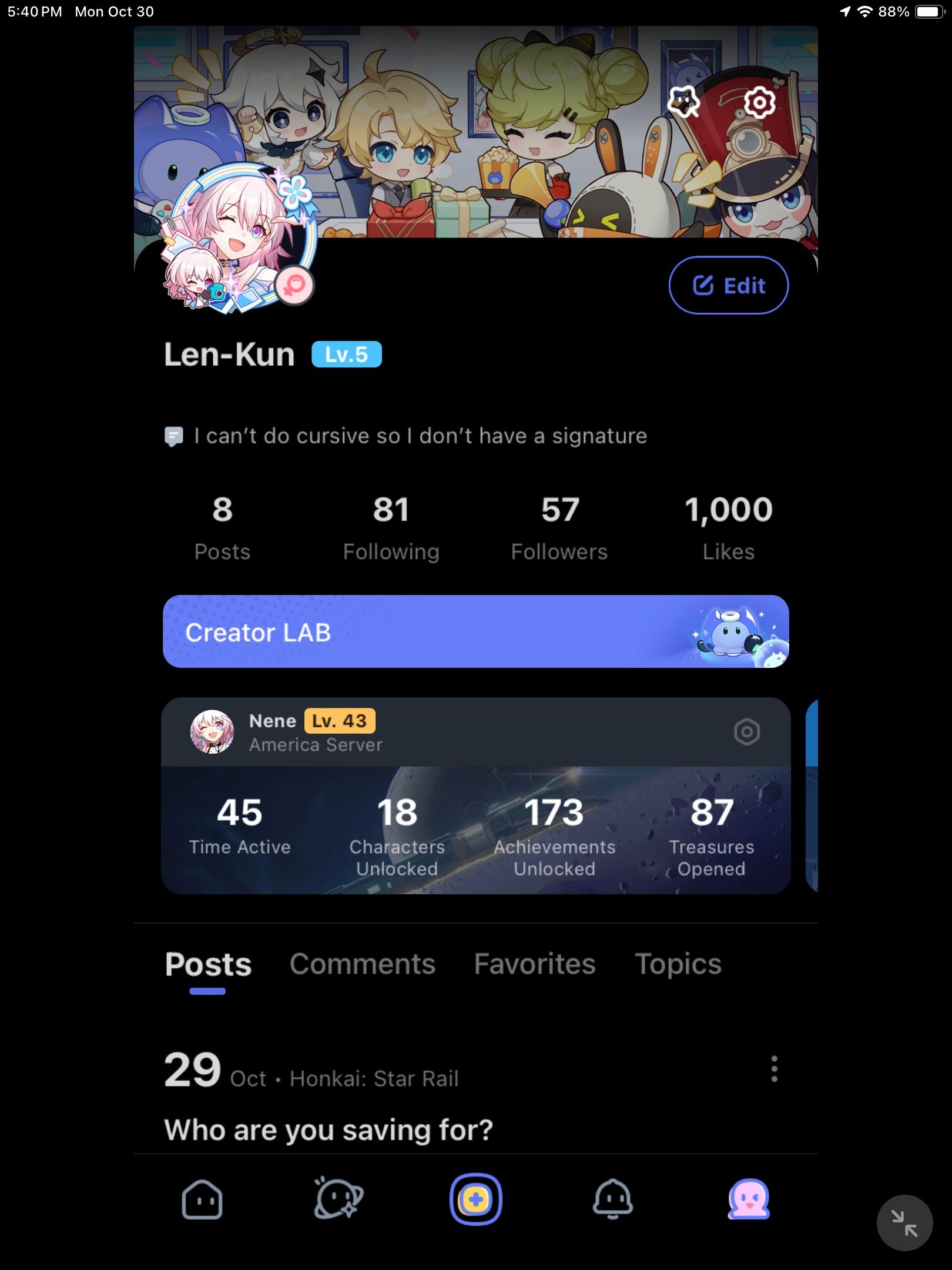This screenshot has height=1270, width=952.
Task: Open Nene's game record card
Action: (x=475, y=829)
